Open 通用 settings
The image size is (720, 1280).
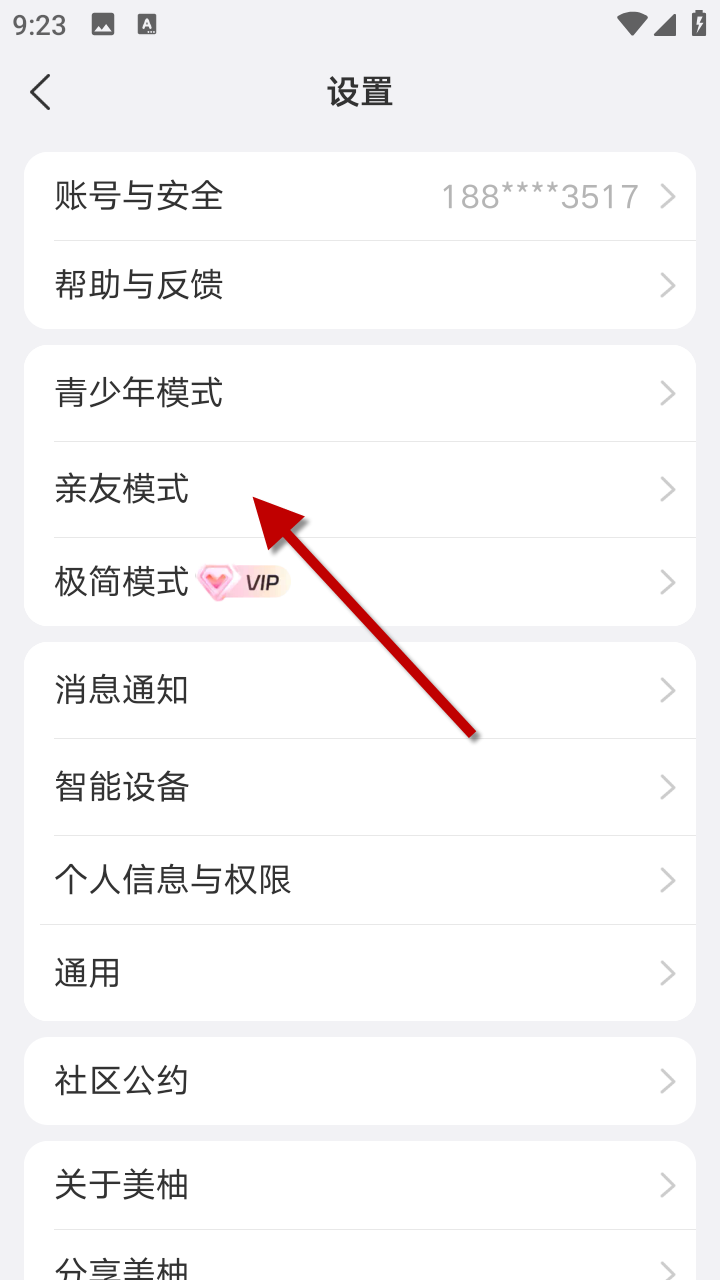point(360,973)
